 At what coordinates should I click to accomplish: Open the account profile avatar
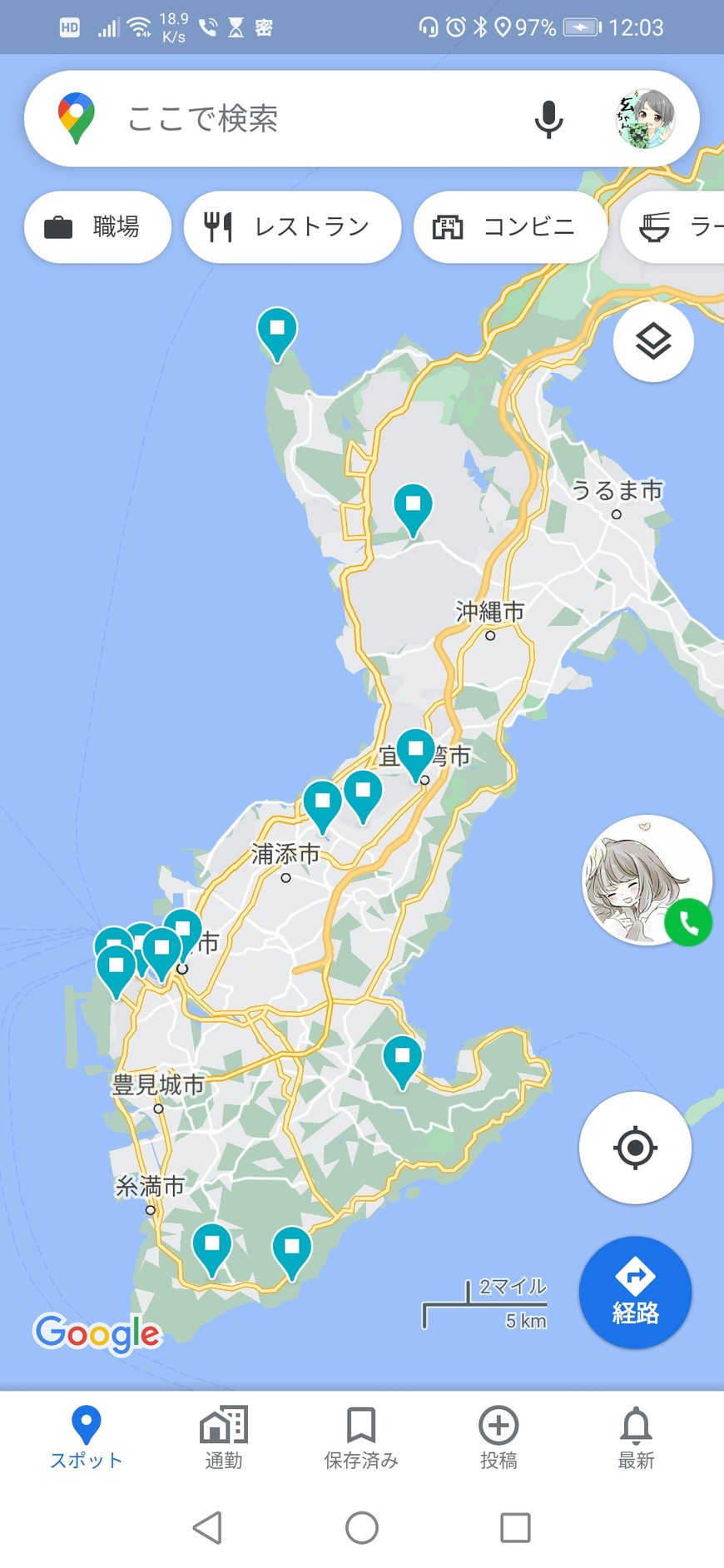[x=644, y=119]
